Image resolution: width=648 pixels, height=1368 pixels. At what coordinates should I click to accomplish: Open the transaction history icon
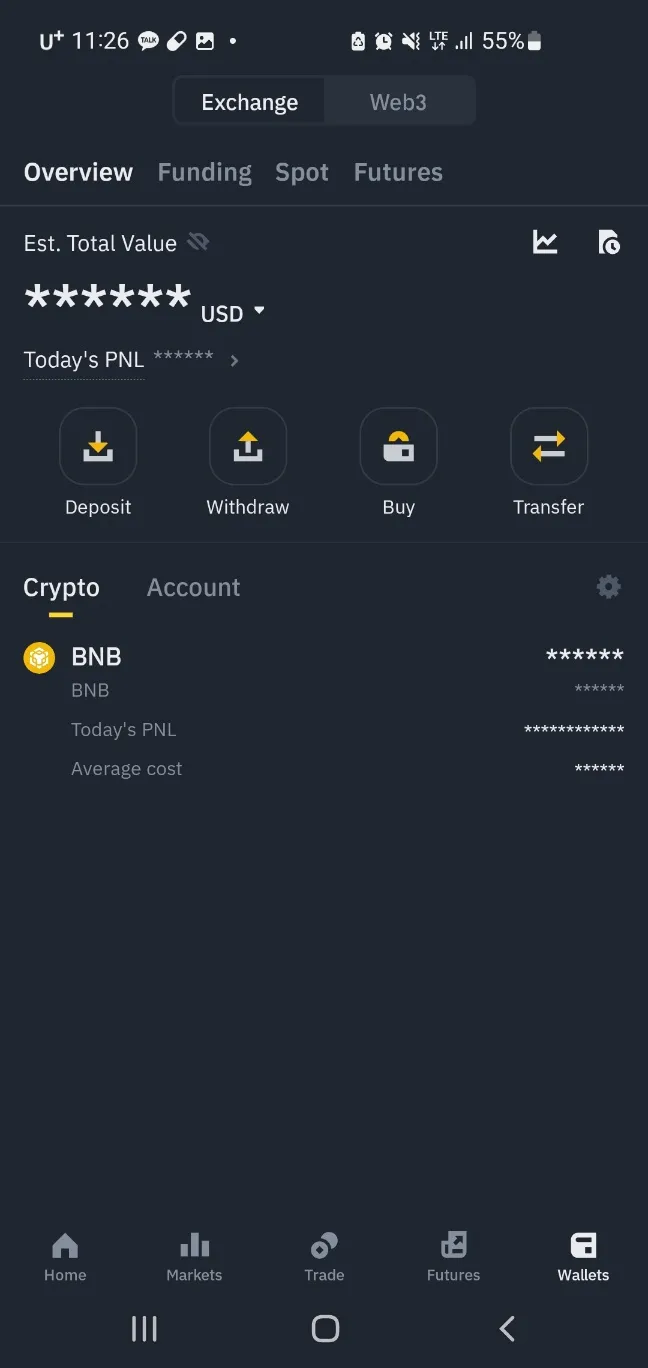tap(608, 242)
